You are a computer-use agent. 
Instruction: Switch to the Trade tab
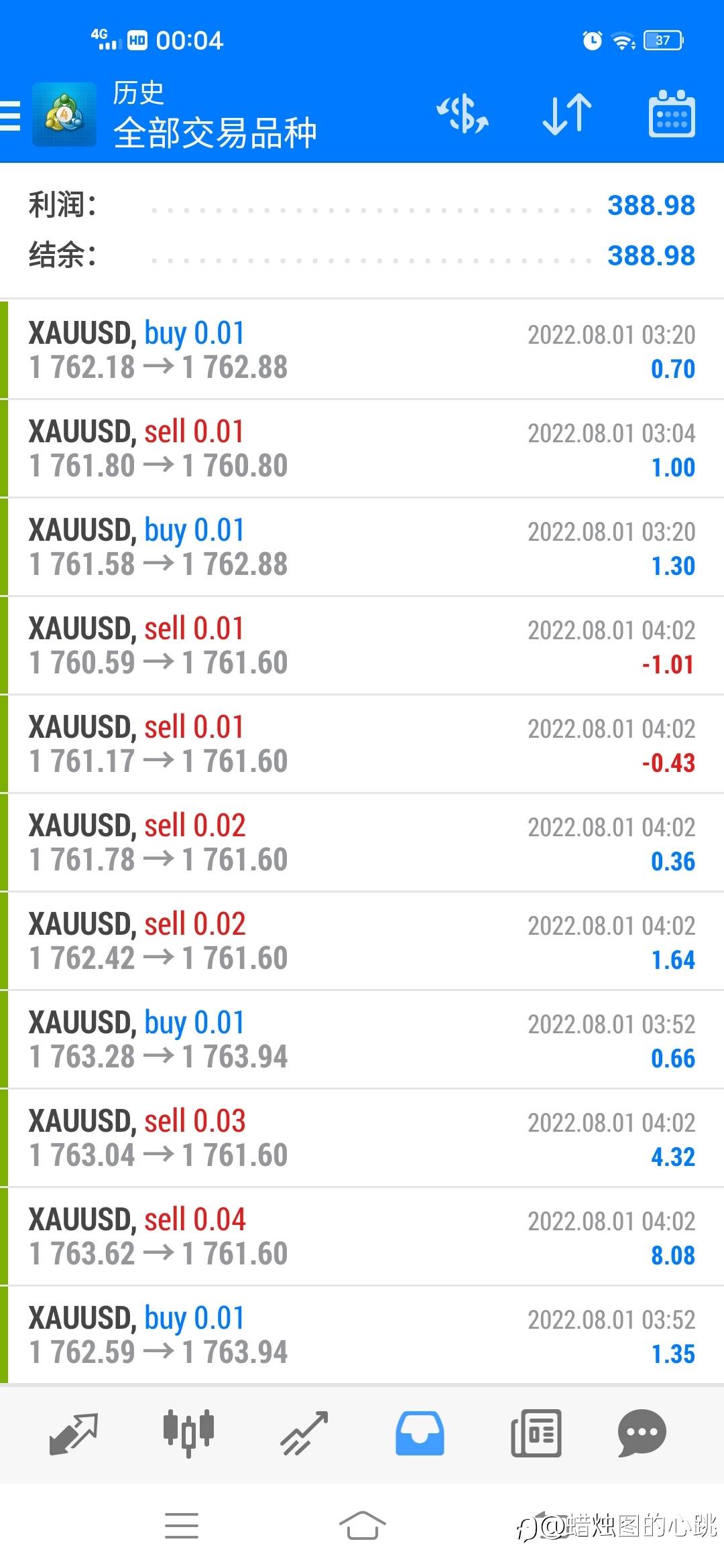click(x=304, y=1433)
